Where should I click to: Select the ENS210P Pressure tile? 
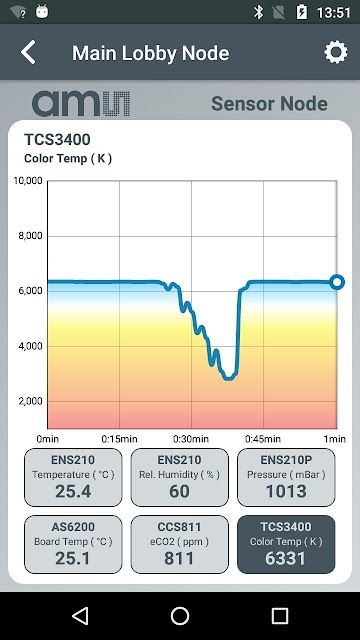coord(286,478)
